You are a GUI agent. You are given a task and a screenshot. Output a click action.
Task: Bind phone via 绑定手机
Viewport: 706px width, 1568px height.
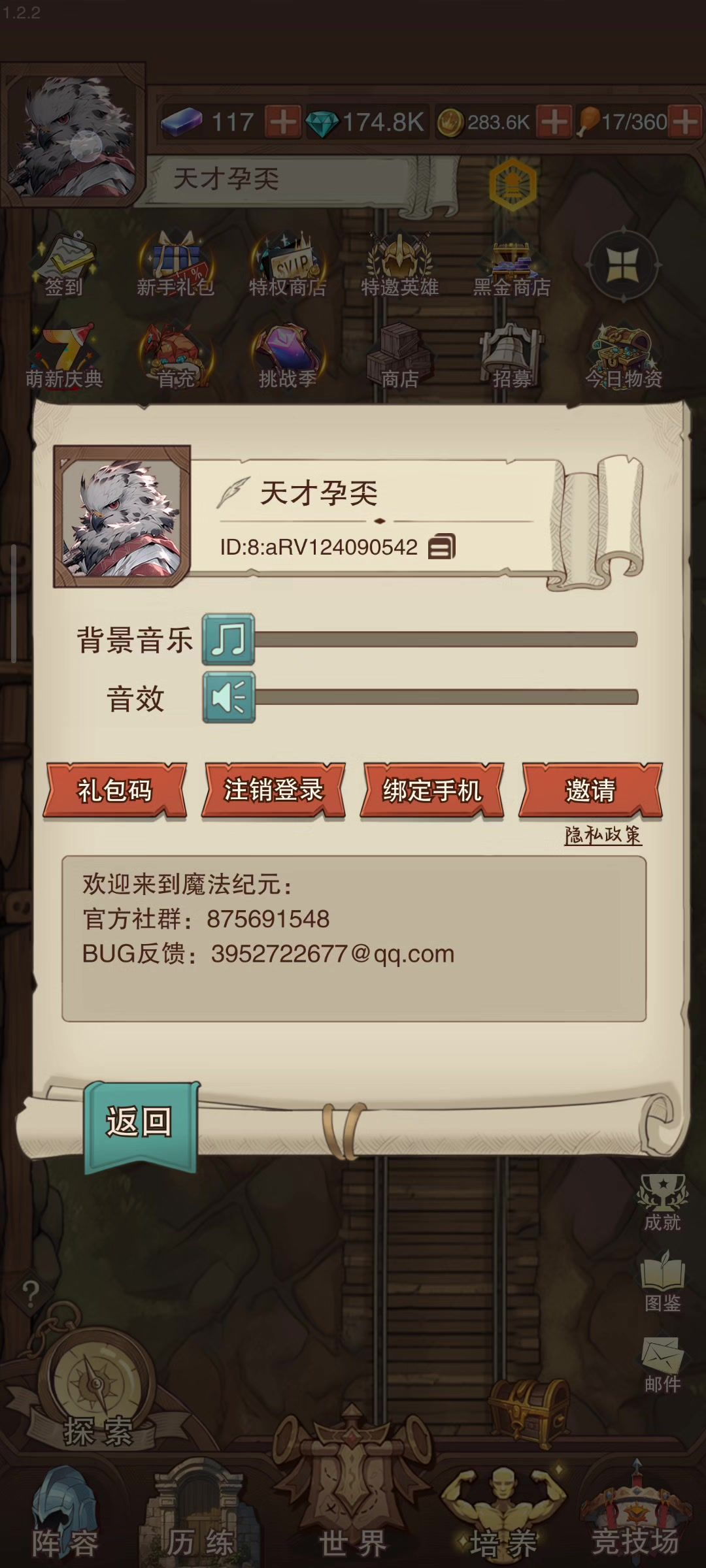click(432, 791)
